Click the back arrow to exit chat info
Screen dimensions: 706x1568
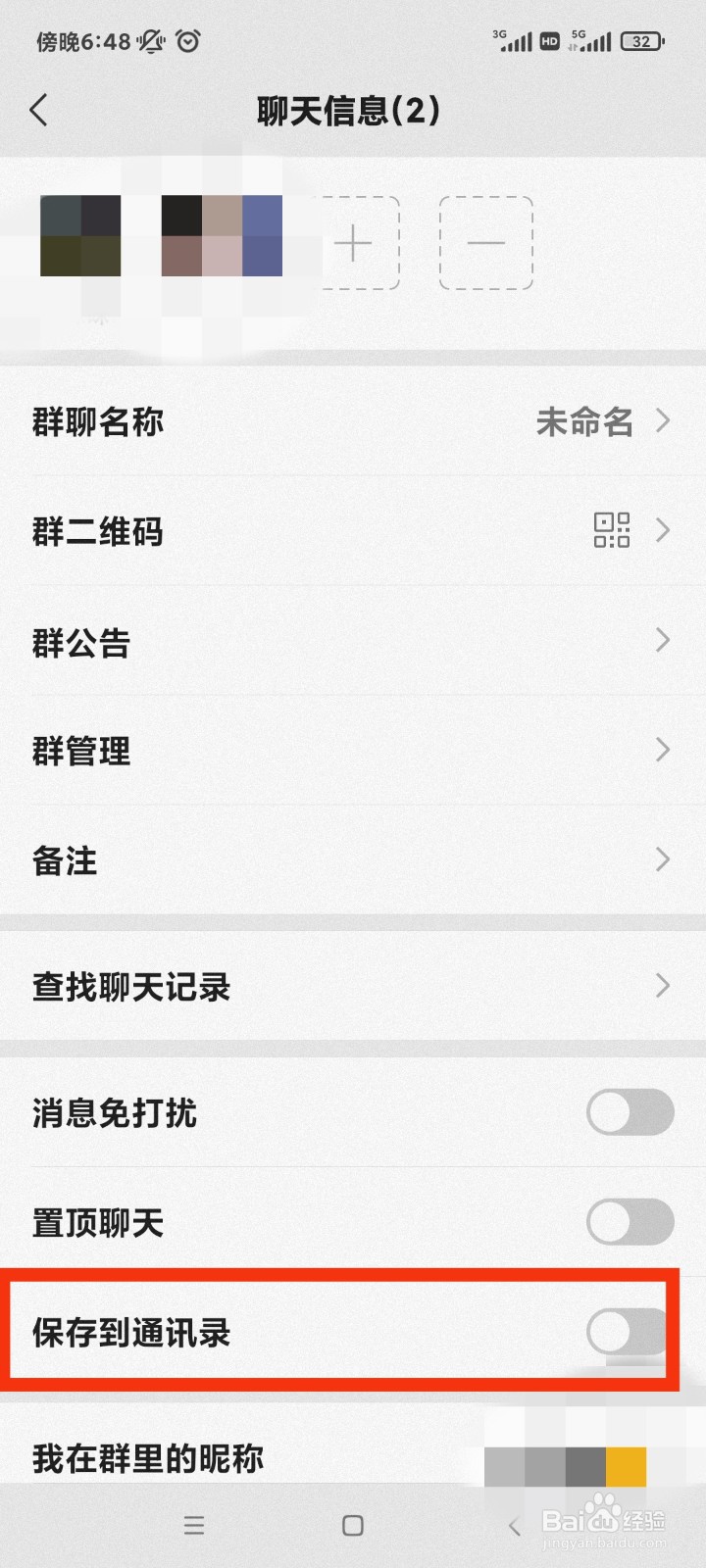(x=39, y=111)
